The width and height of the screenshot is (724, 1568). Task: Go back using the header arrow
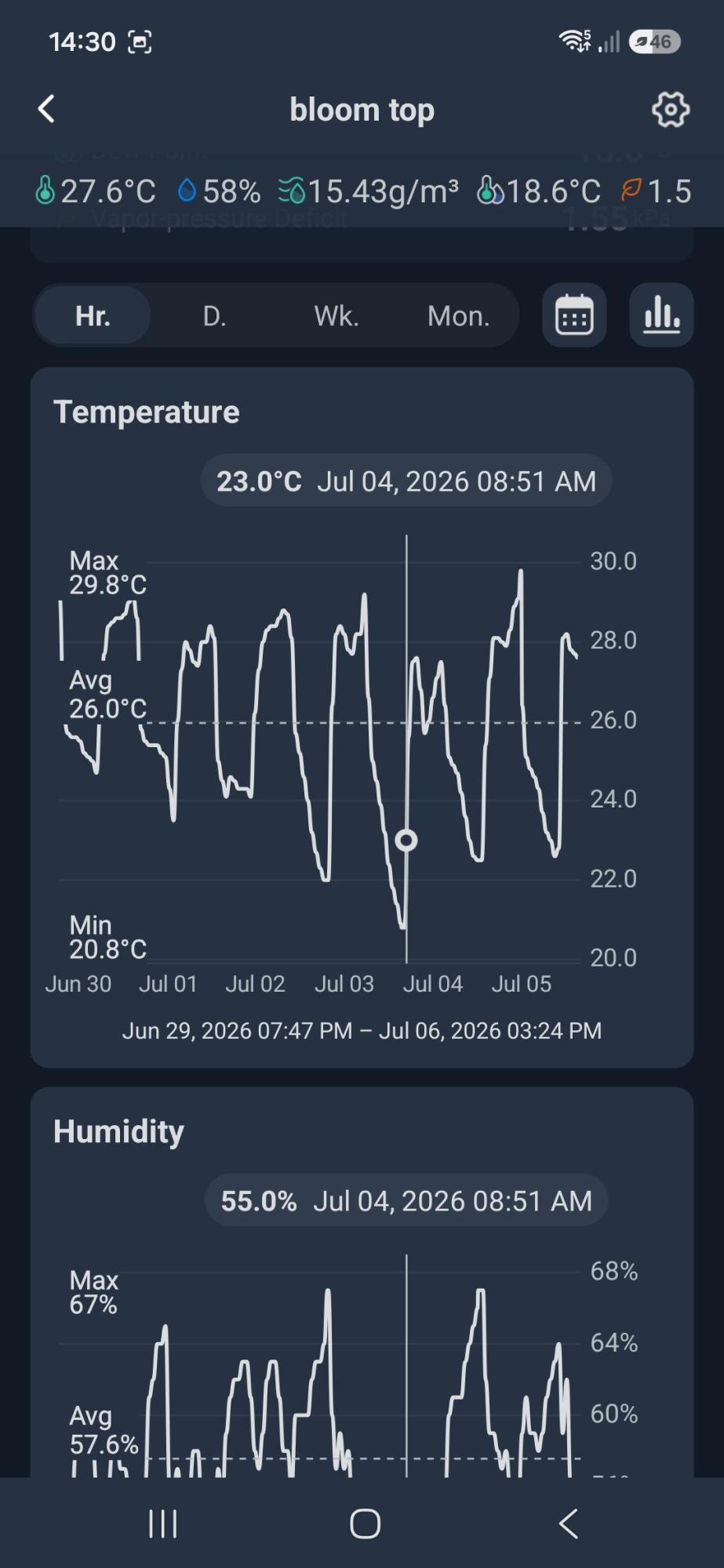tap(46, 109)
